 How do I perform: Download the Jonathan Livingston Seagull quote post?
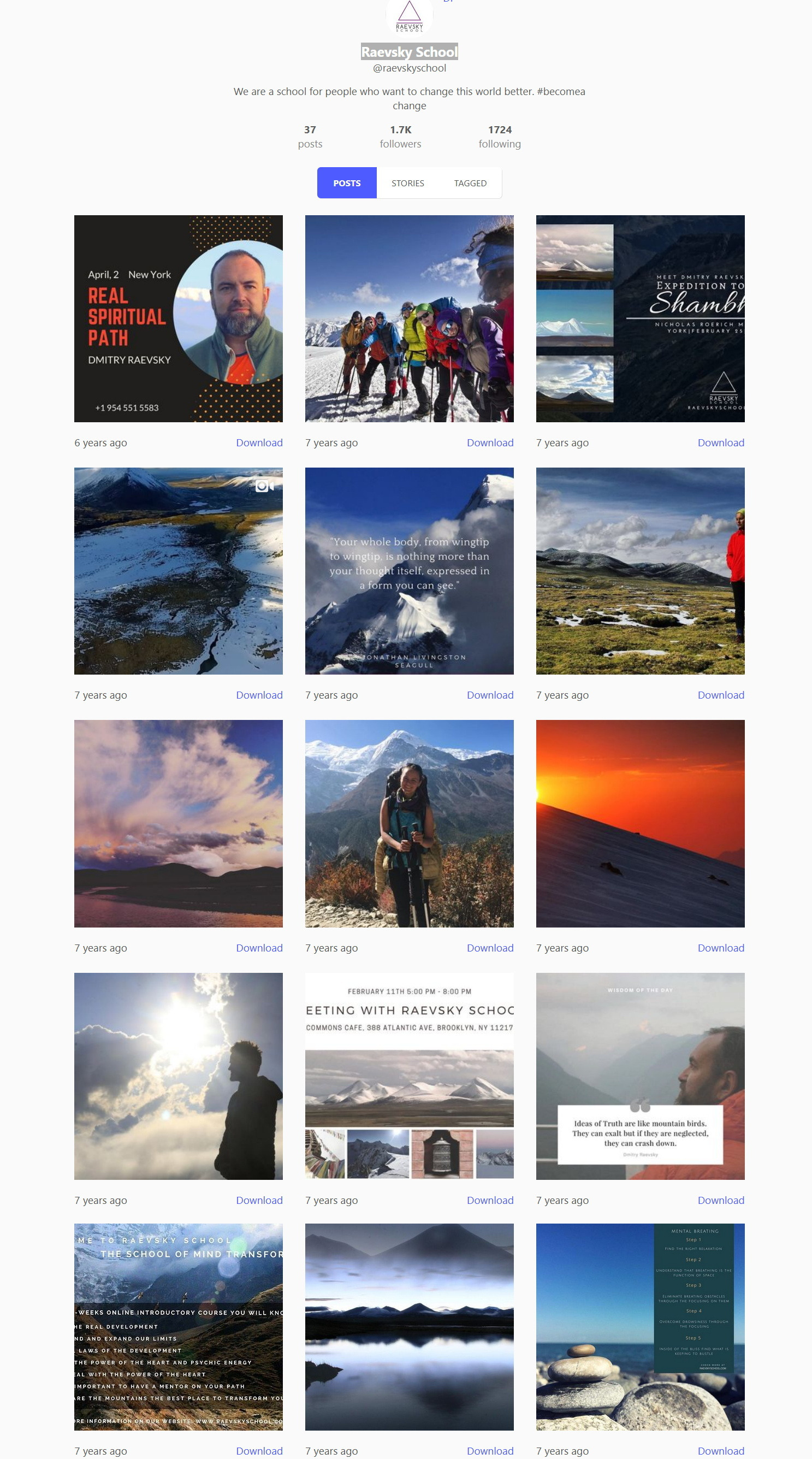489,694
